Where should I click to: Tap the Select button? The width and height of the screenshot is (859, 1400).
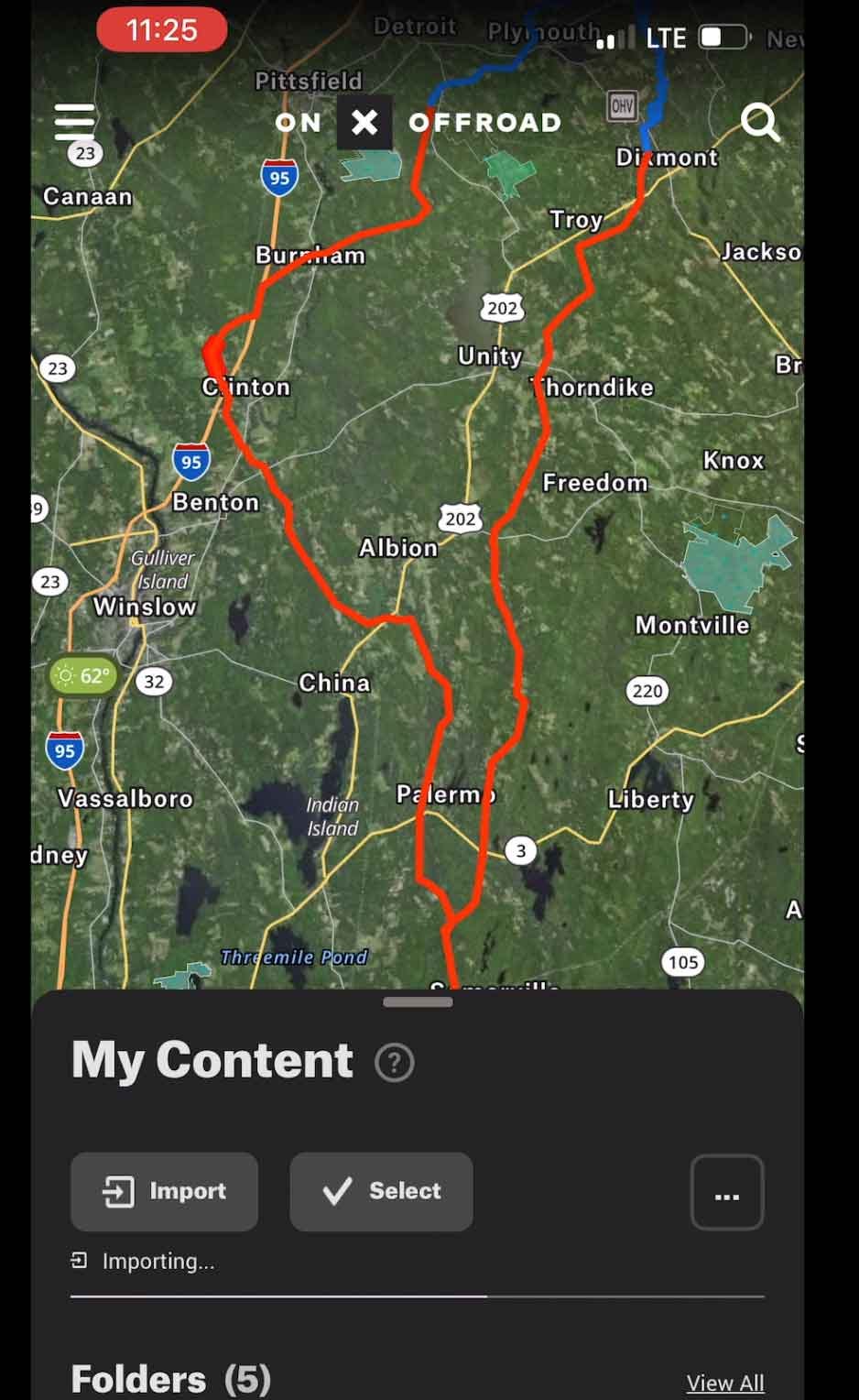(x=381, y=1191)
